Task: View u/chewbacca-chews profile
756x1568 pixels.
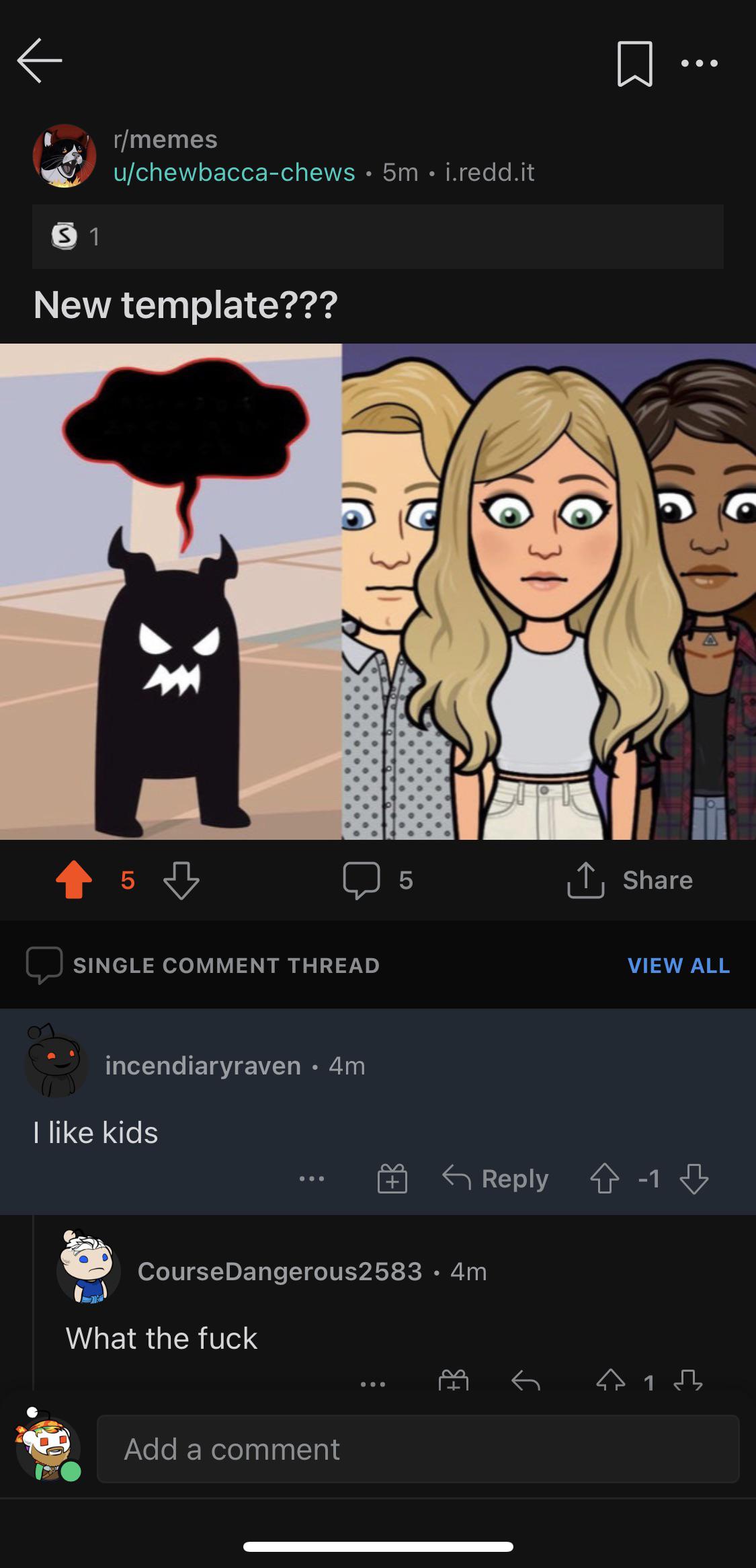Action: 234,172
